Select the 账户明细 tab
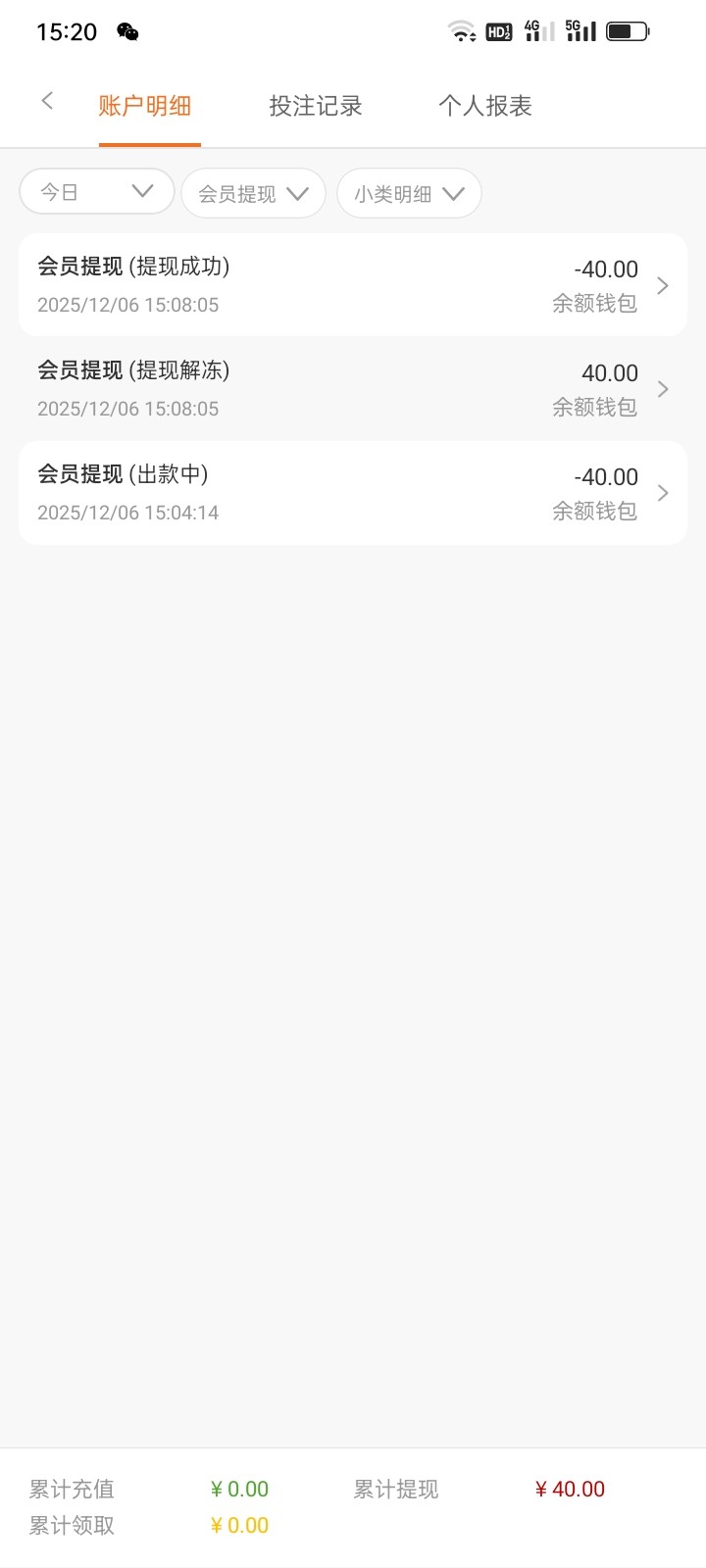Viewport: 706px width, 1568px height. 145,106
